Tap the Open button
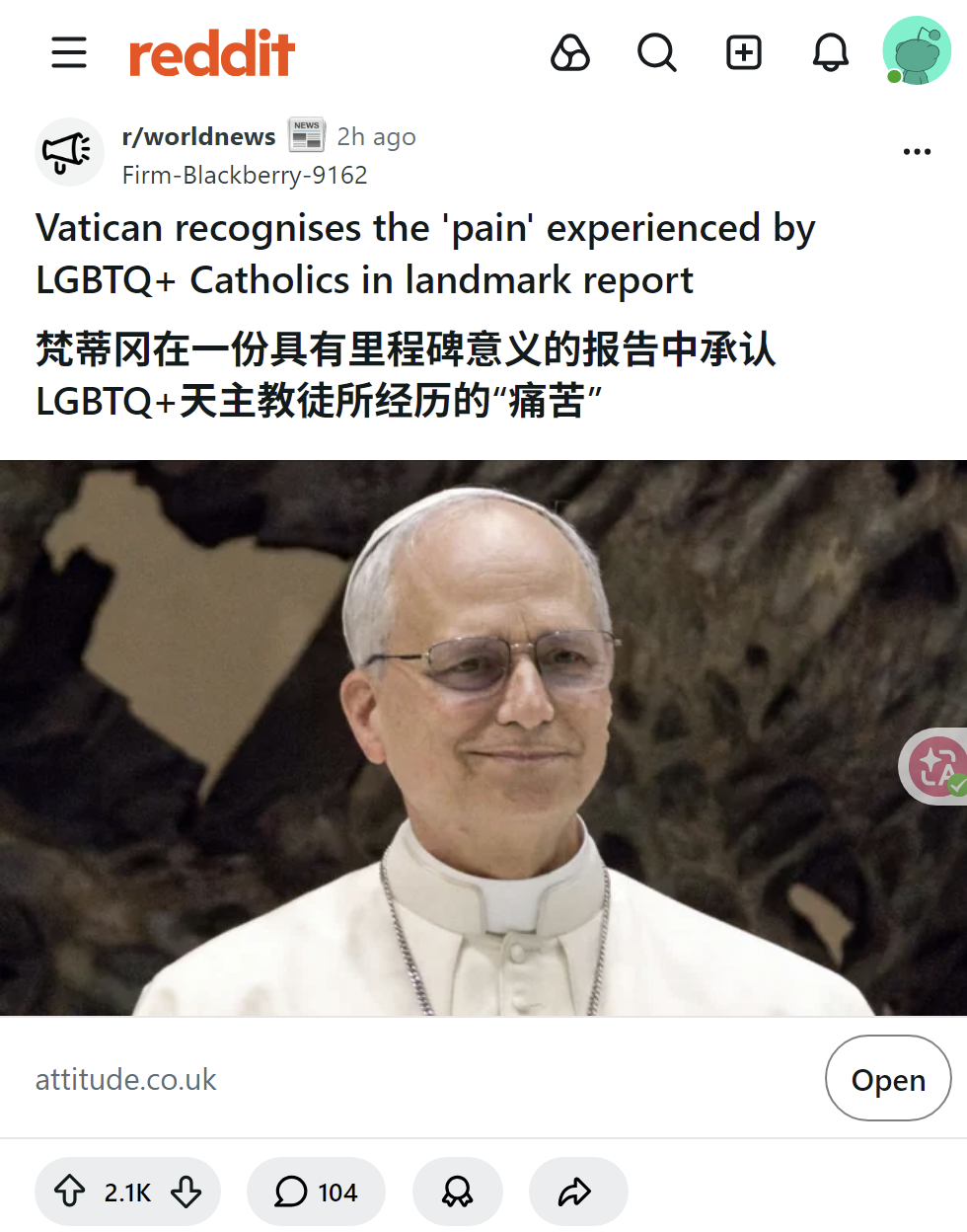The image size is (967, 1232). pyautogui.click(x=888, y=1078)
